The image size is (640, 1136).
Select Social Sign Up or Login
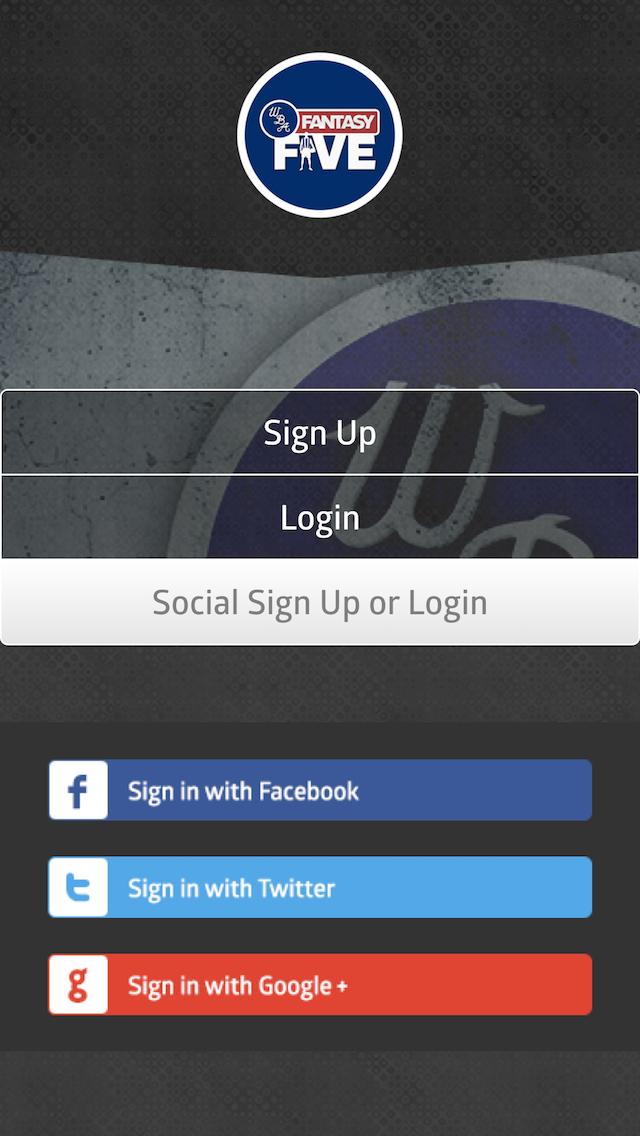[320, 602]
